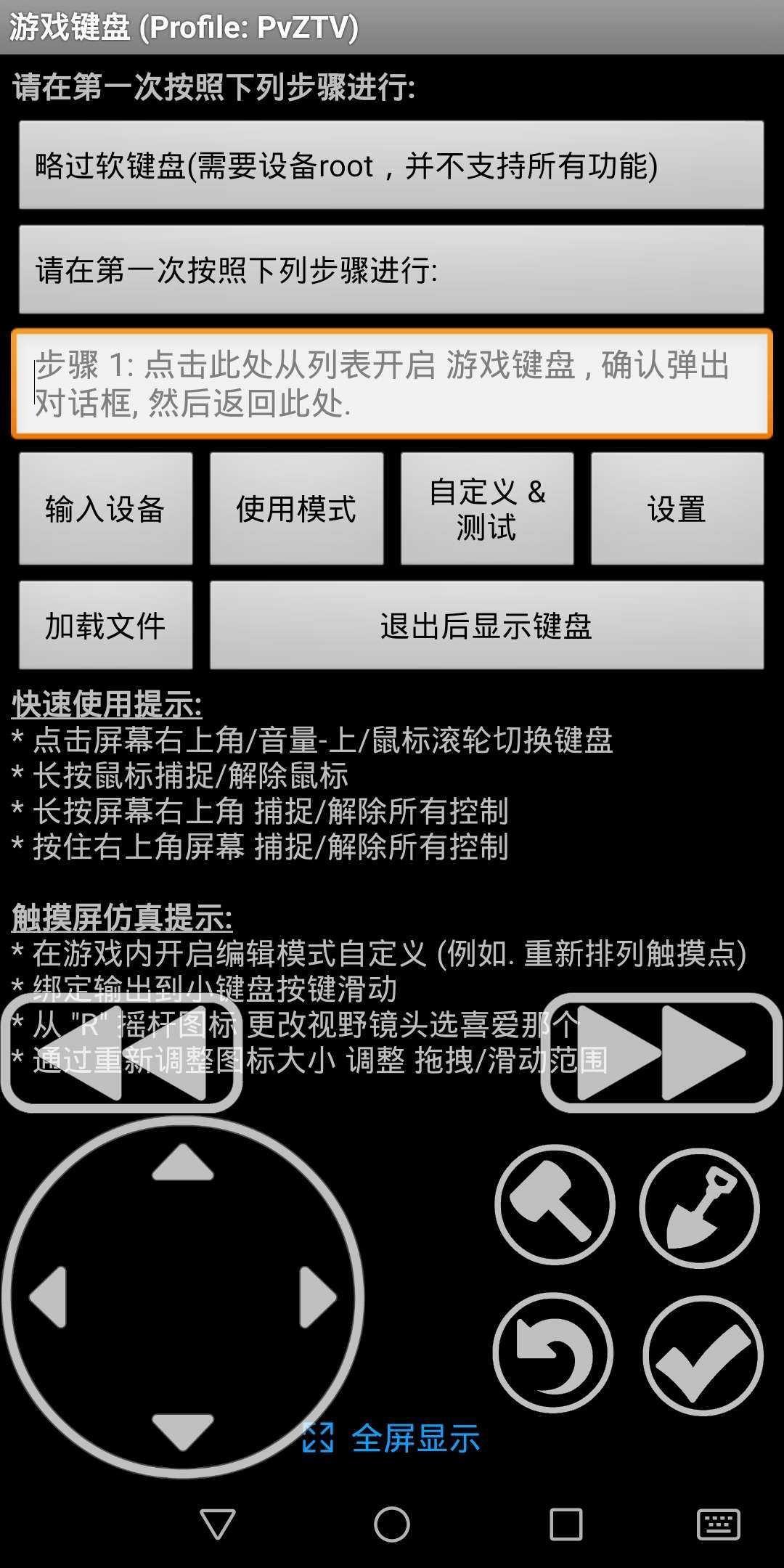
Task: Tap the D-pad right arrow
Action: coord(317,1298)
